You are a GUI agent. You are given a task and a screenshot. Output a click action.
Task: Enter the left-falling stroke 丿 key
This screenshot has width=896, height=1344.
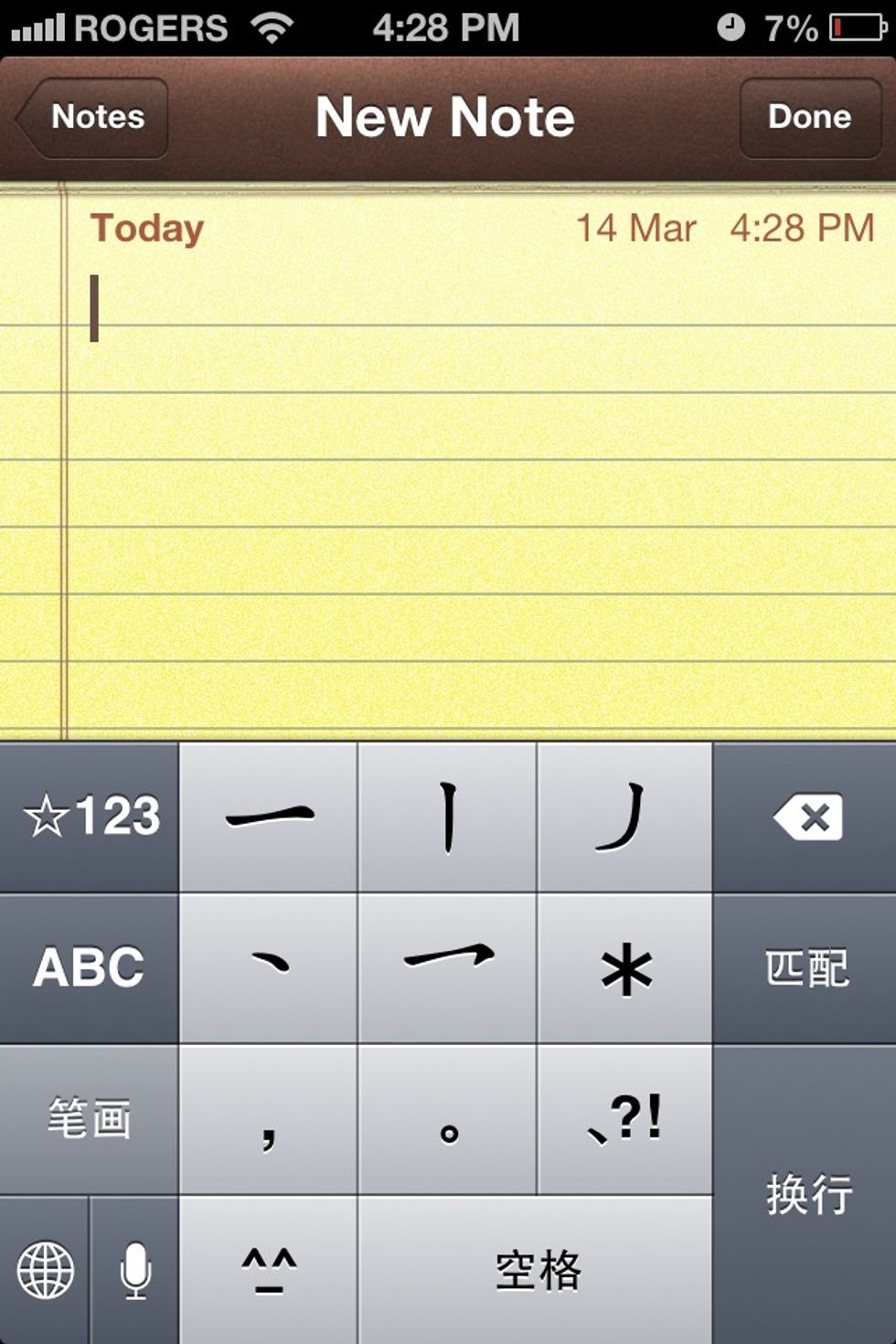625,816
